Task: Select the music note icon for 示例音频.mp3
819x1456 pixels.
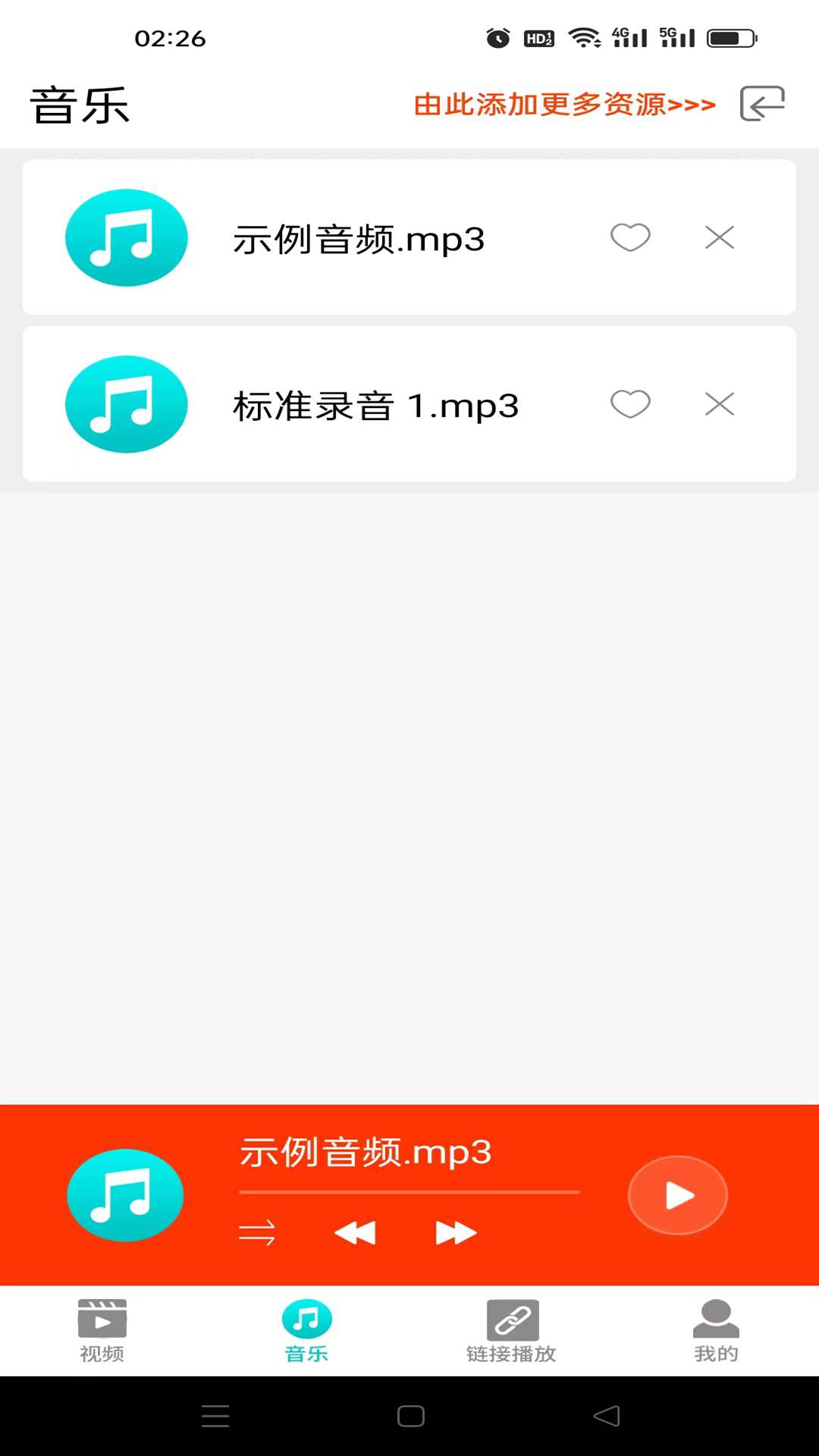Action: [x=126, y=237]
